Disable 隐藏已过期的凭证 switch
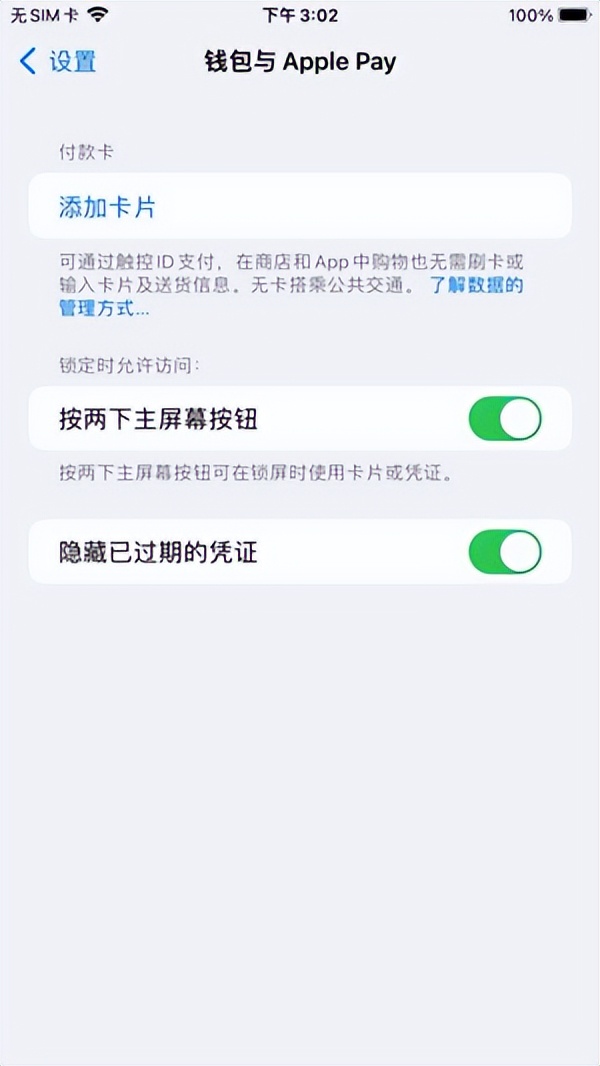 [505, 552]
